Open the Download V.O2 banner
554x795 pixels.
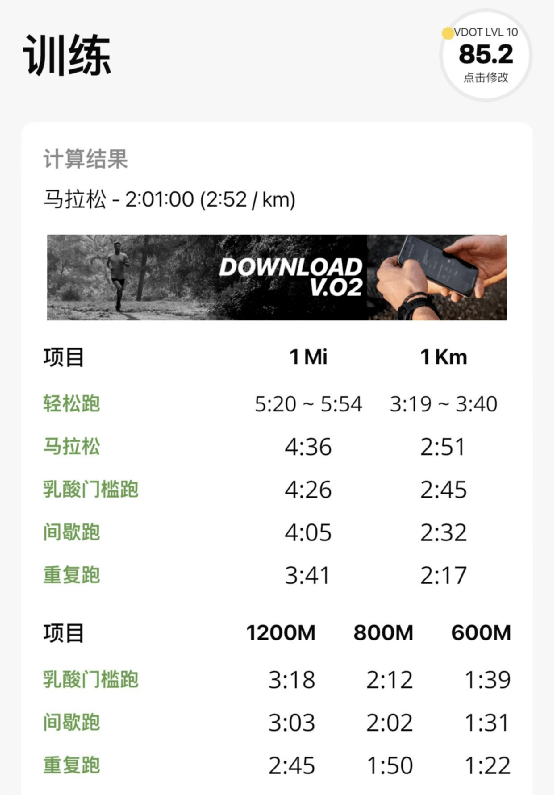click(x=277, y=277)
